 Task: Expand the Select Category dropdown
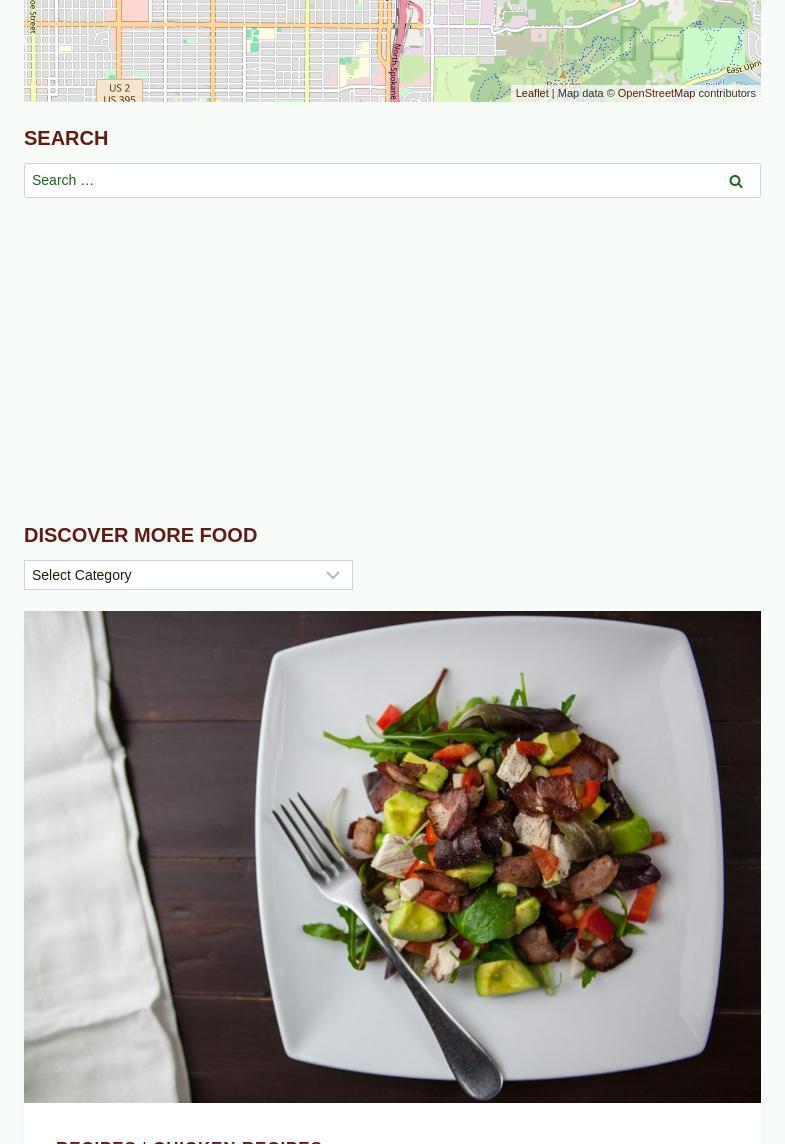(x=188, y=575)
